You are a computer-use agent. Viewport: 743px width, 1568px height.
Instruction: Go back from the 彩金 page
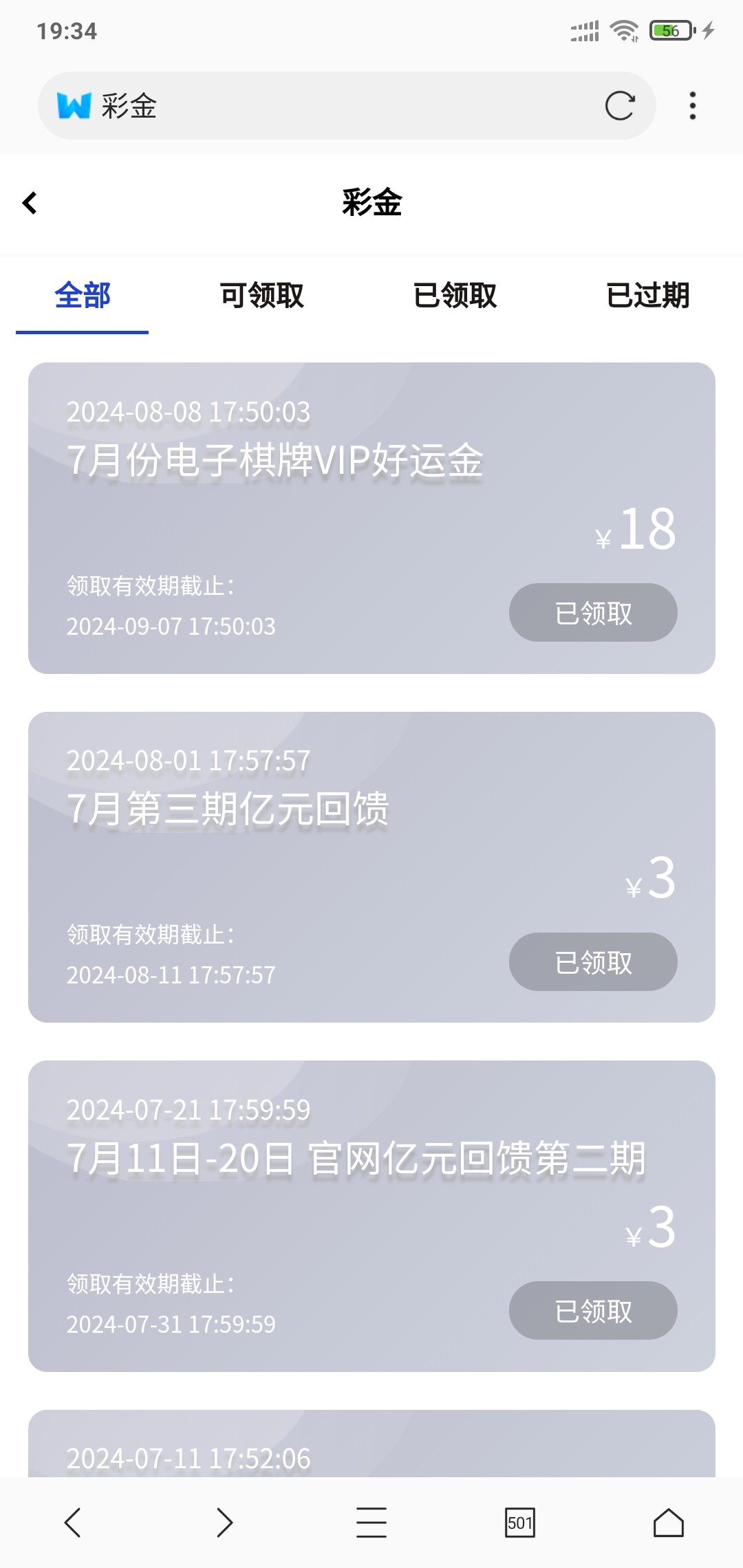[30, 203]
